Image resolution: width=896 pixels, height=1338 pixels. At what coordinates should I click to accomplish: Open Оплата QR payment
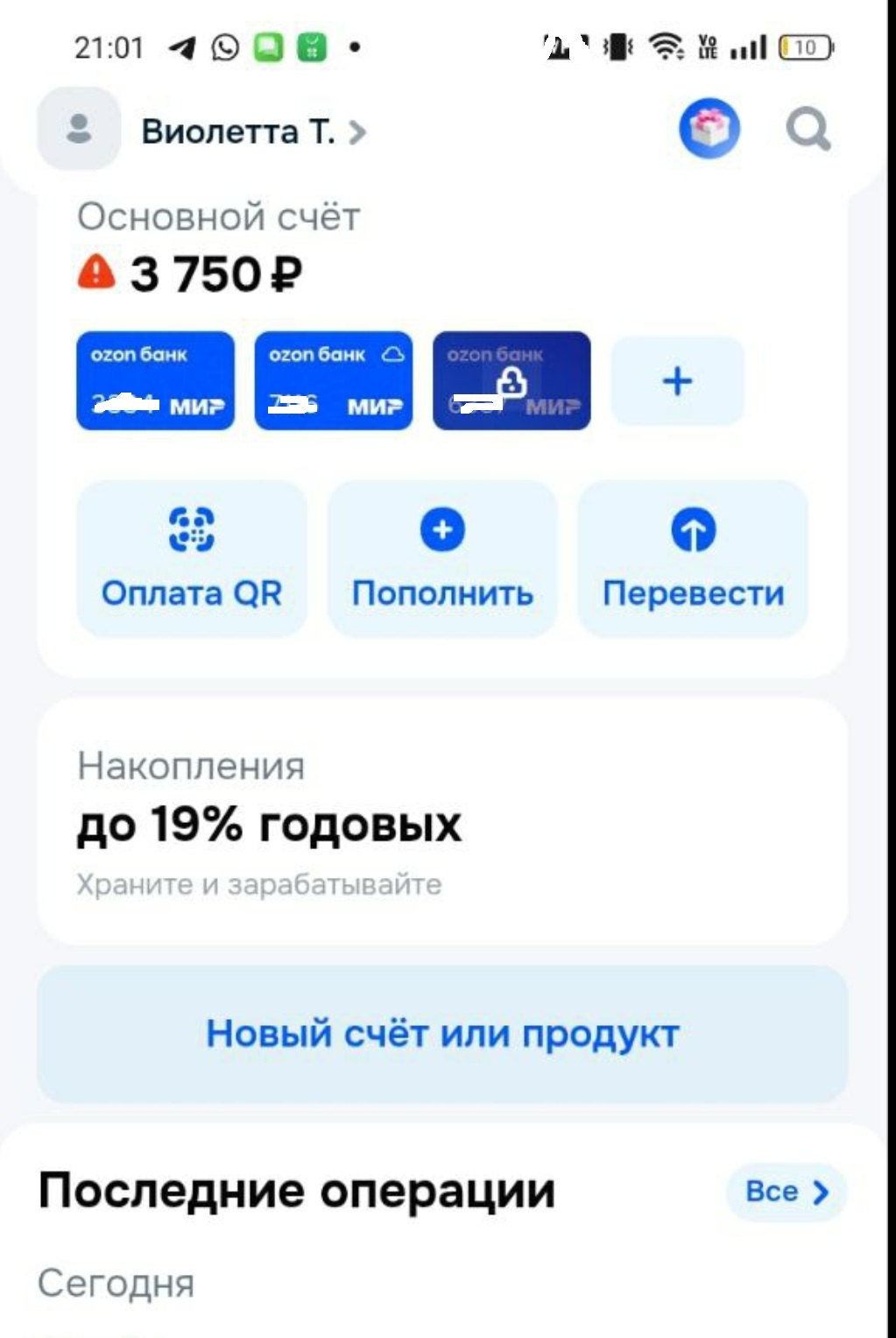192,558
